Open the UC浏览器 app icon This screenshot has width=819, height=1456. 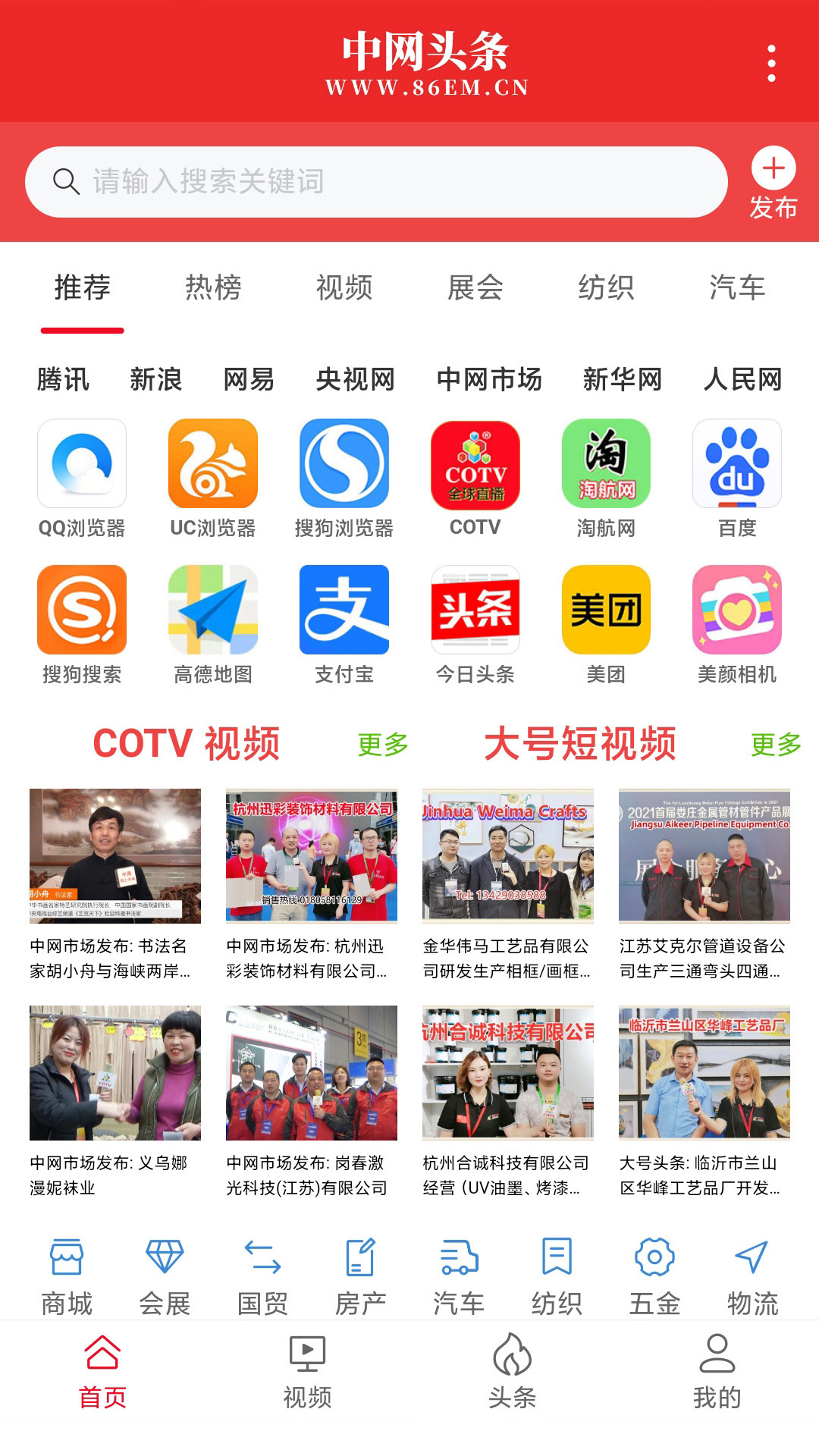[x=213, y=468]
